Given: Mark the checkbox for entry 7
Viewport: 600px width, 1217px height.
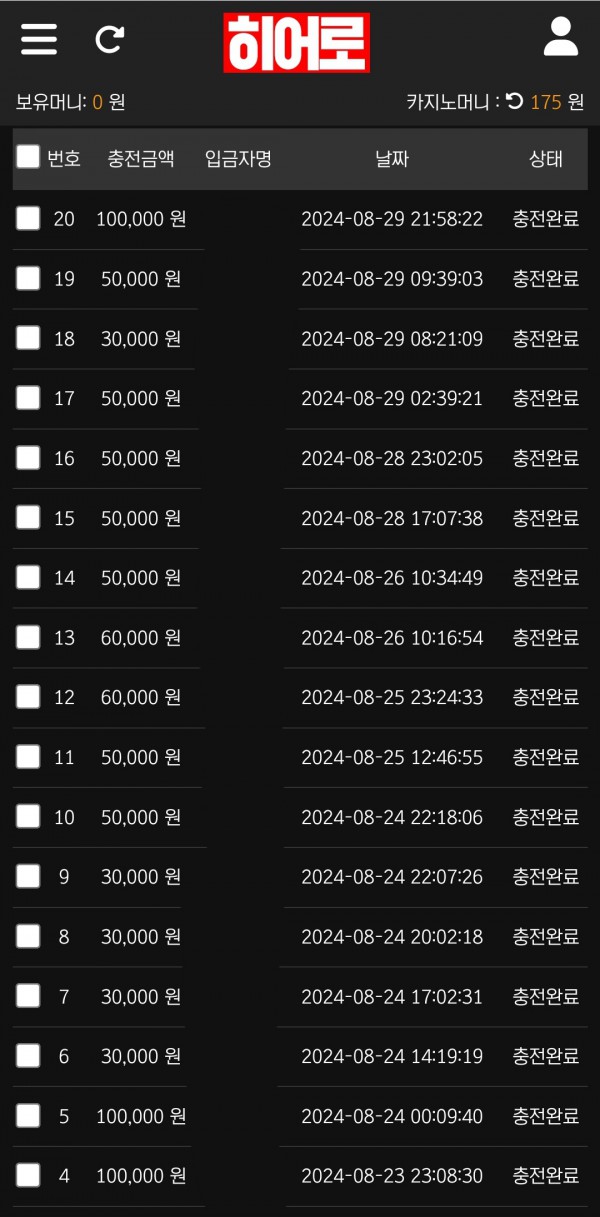Looking at the screenshot, I should click(x=28, y=996).
